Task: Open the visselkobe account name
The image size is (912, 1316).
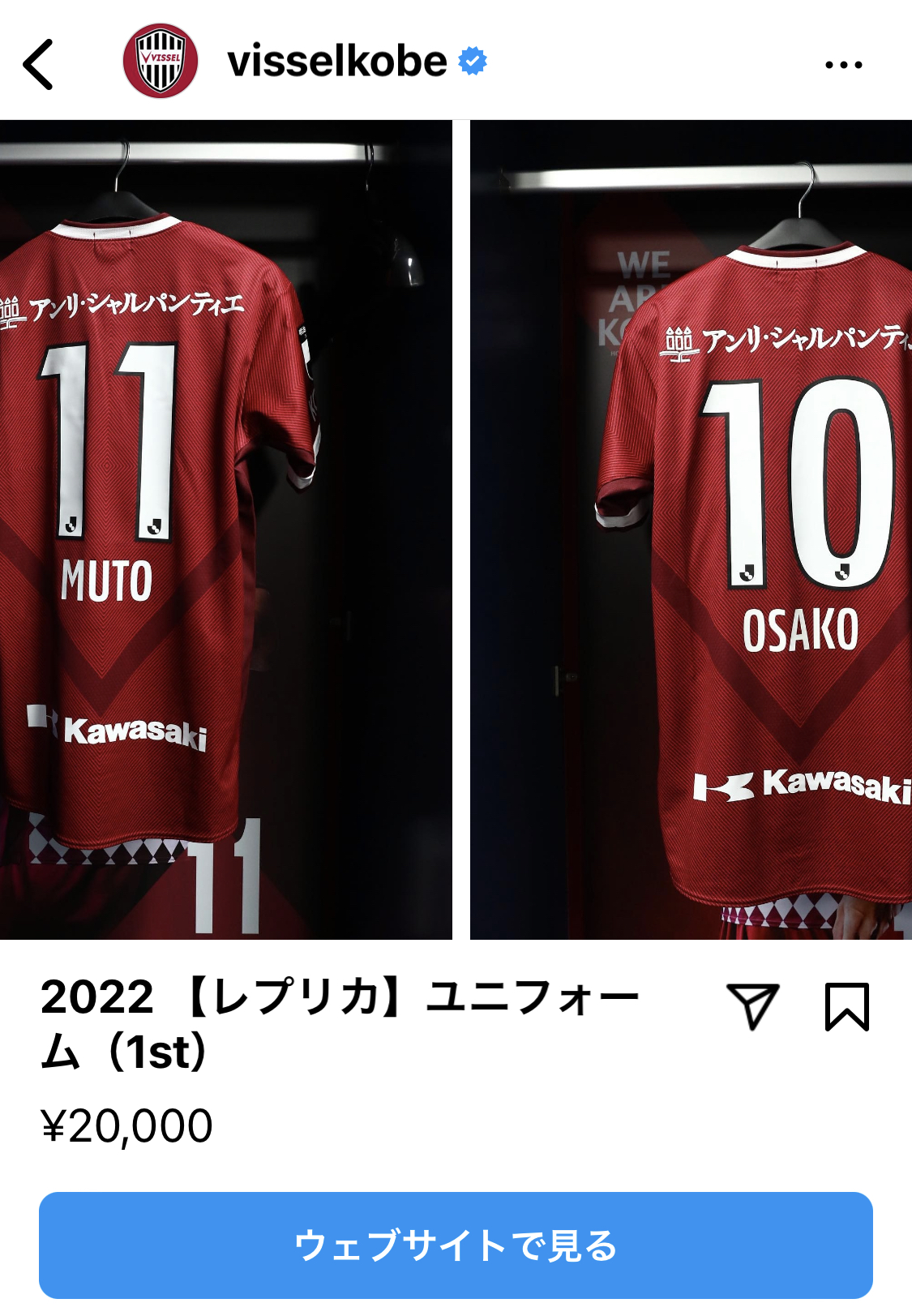Action: click(337, 62)
